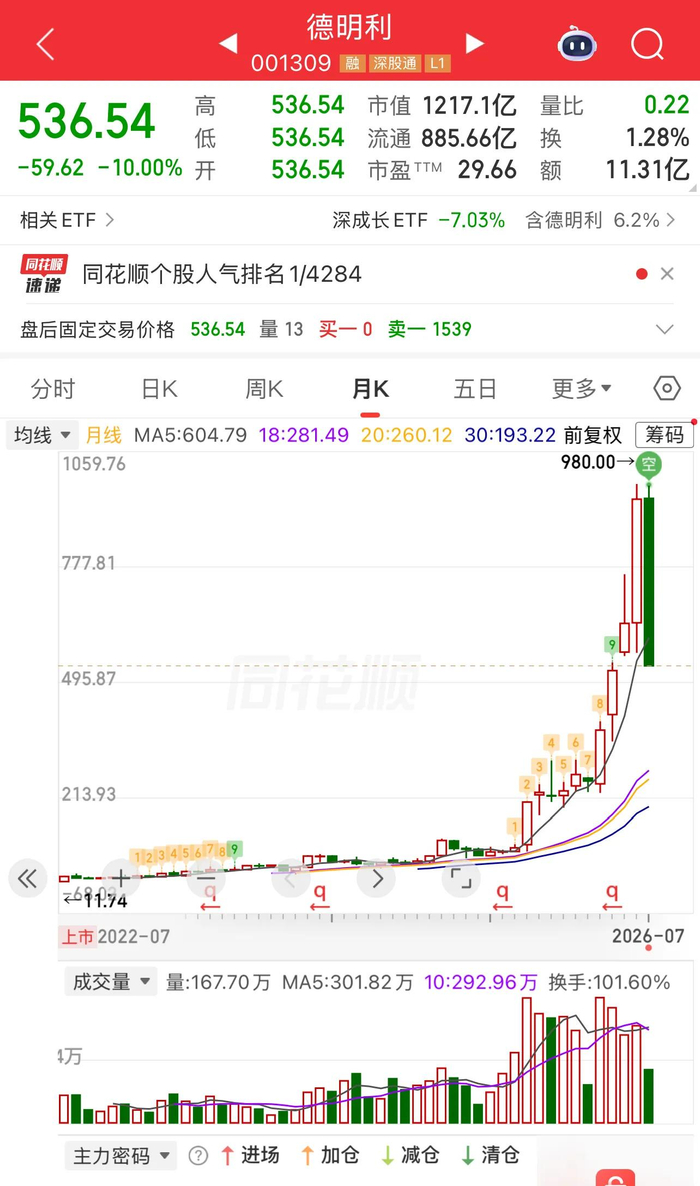Open the 成交量 indicator dropdown
Image resolution: width=700 pixels, height=1186 pixels.
[110, 982]
